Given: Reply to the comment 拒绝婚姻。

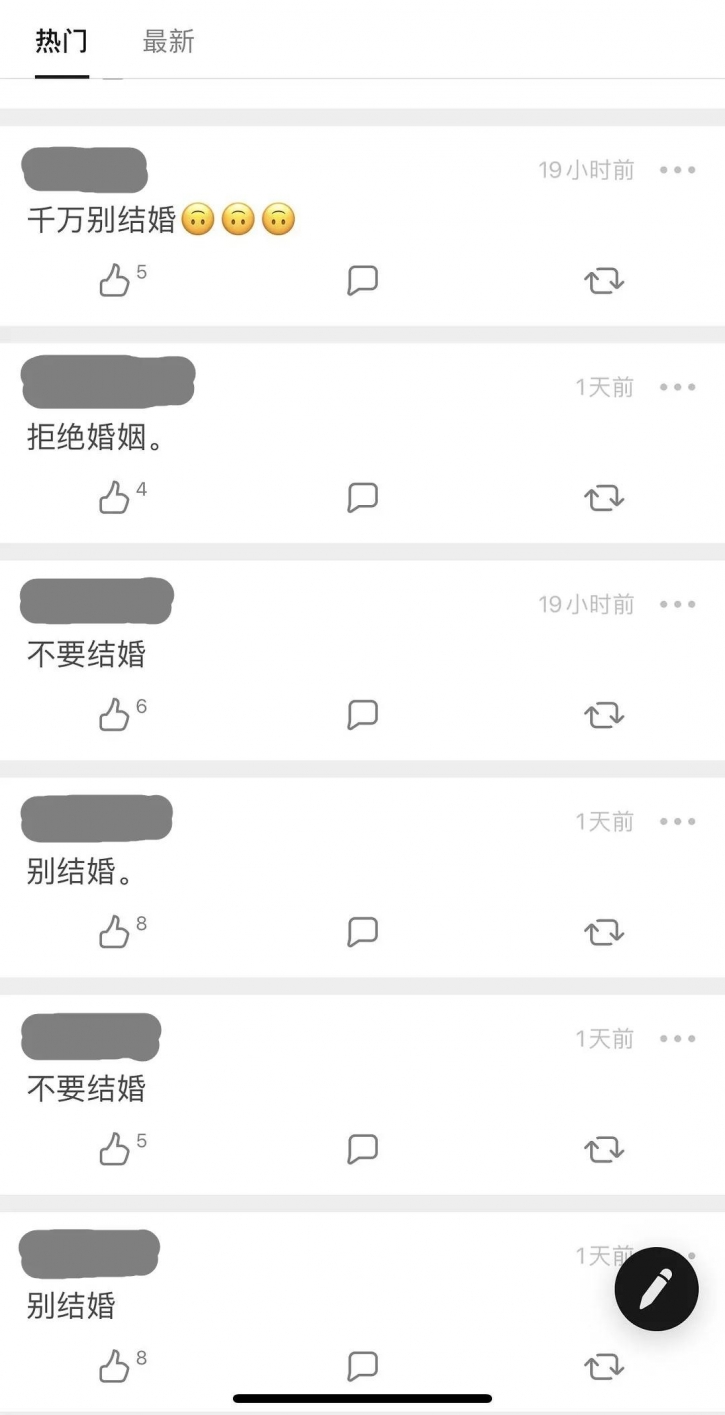Looking at the screenshot, I should (x=362, y=498).
